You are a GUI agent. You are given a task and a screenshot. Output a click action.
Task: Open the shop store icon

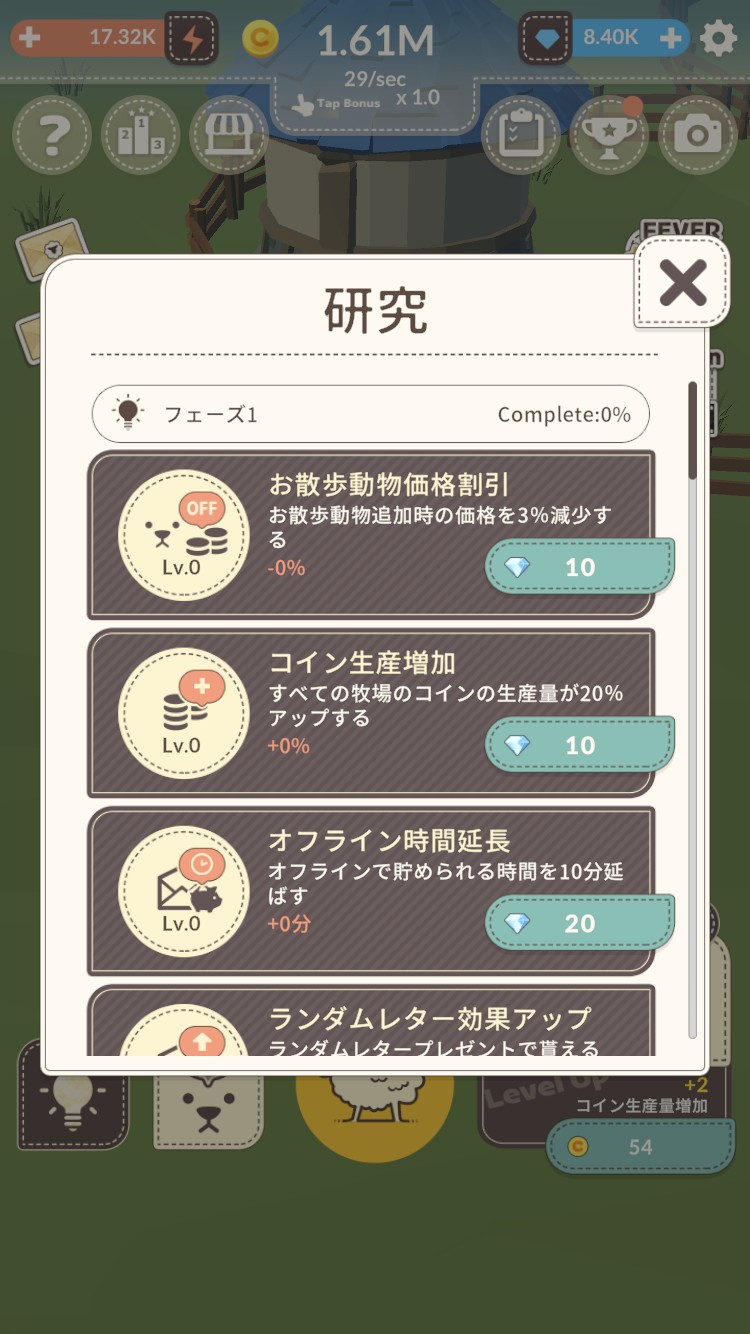[228, 135]
